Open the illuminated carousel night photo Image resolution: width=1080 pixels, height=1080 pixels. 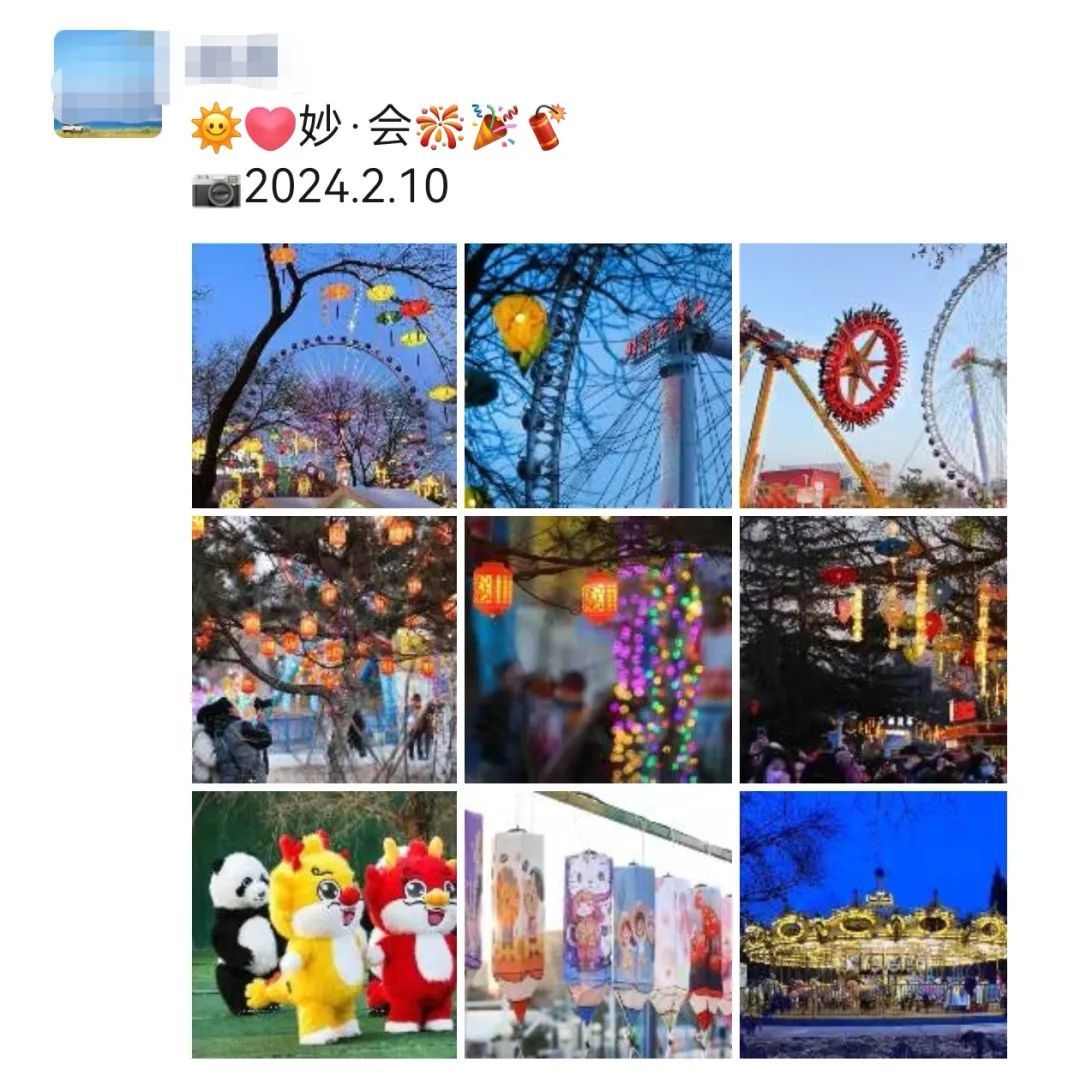click(x=872, y=924)
